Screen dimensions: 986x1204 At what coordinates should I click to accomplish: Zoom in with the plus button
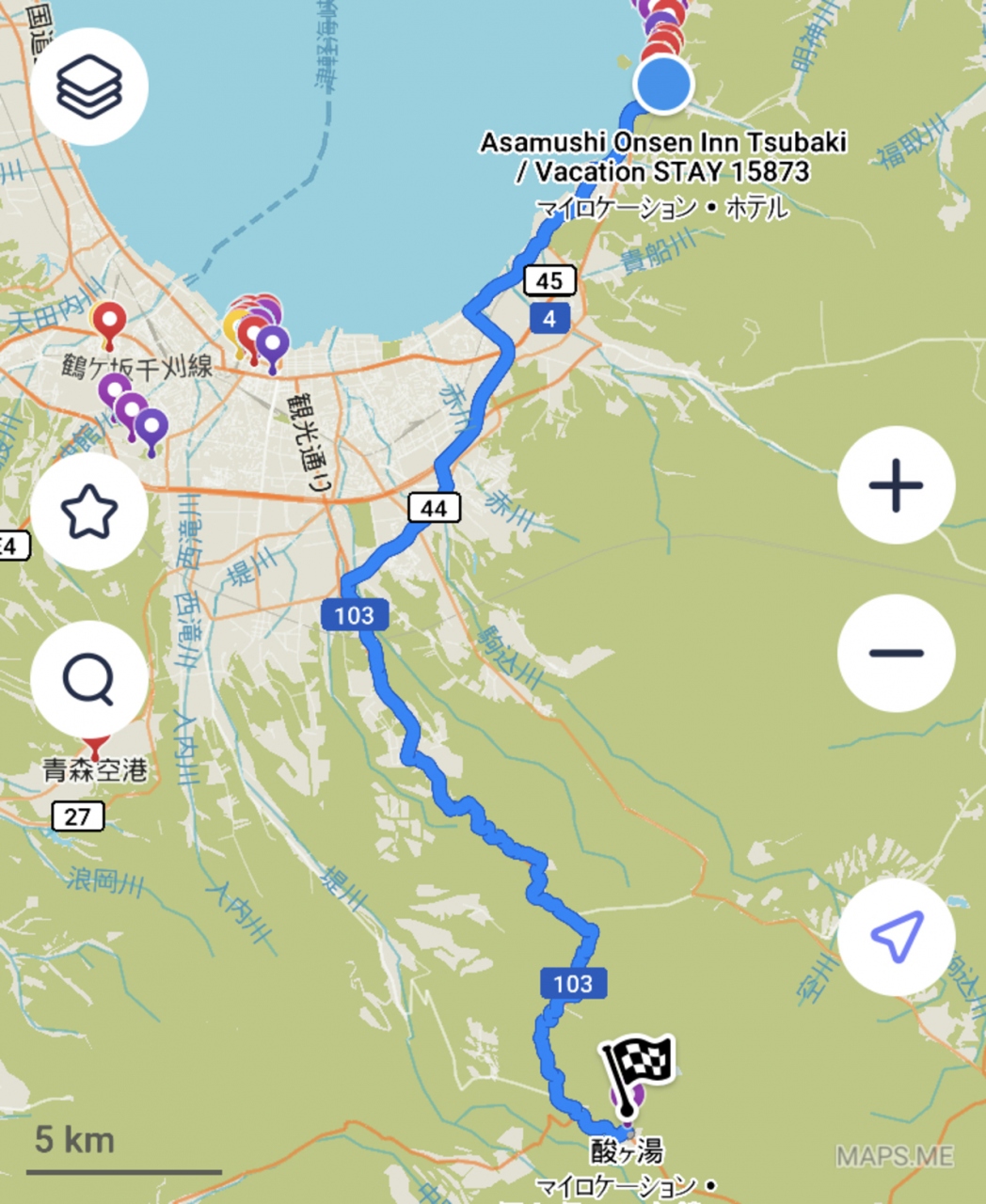coord(896,485)
